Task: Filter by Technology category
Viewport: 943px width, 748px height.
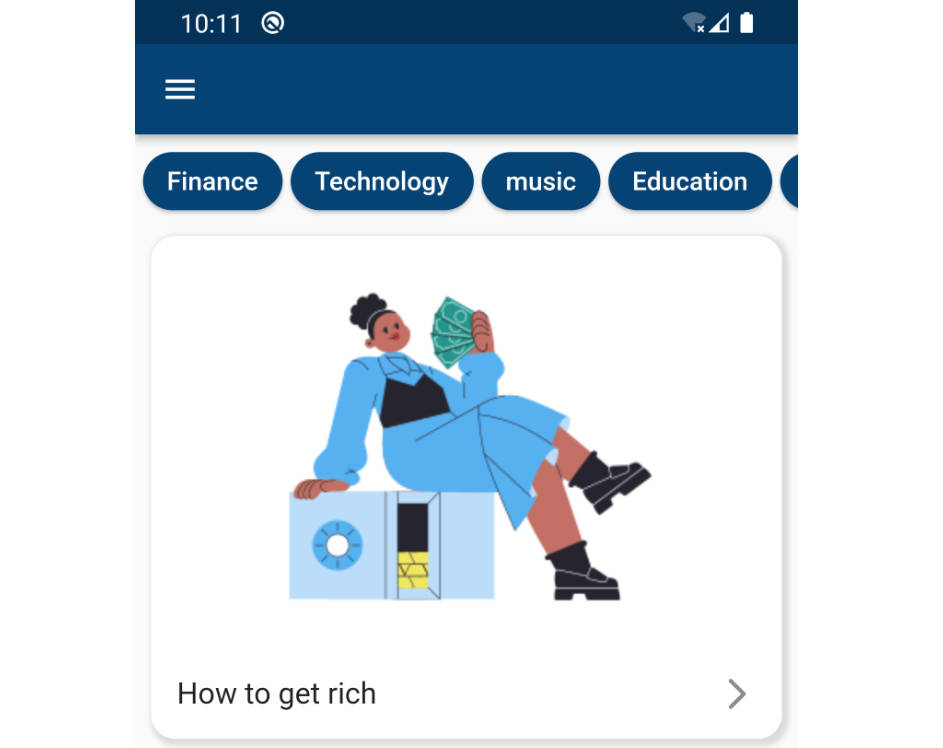Action: tap(381, 181)
